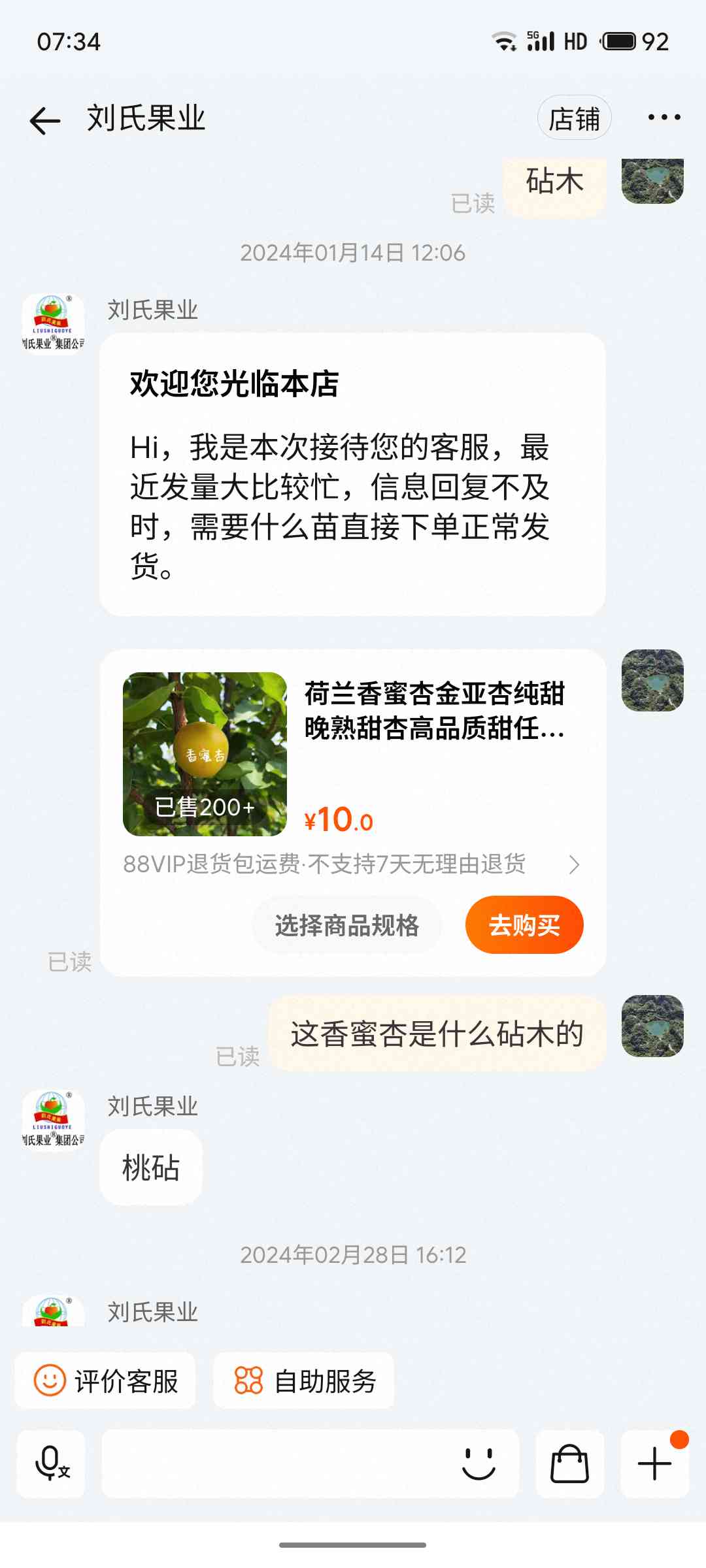The width and height of the screenshot is (706, 1568).
Task: View 刘氏果业 avatar beside the welcome message
Action: [x=54, y=323]
